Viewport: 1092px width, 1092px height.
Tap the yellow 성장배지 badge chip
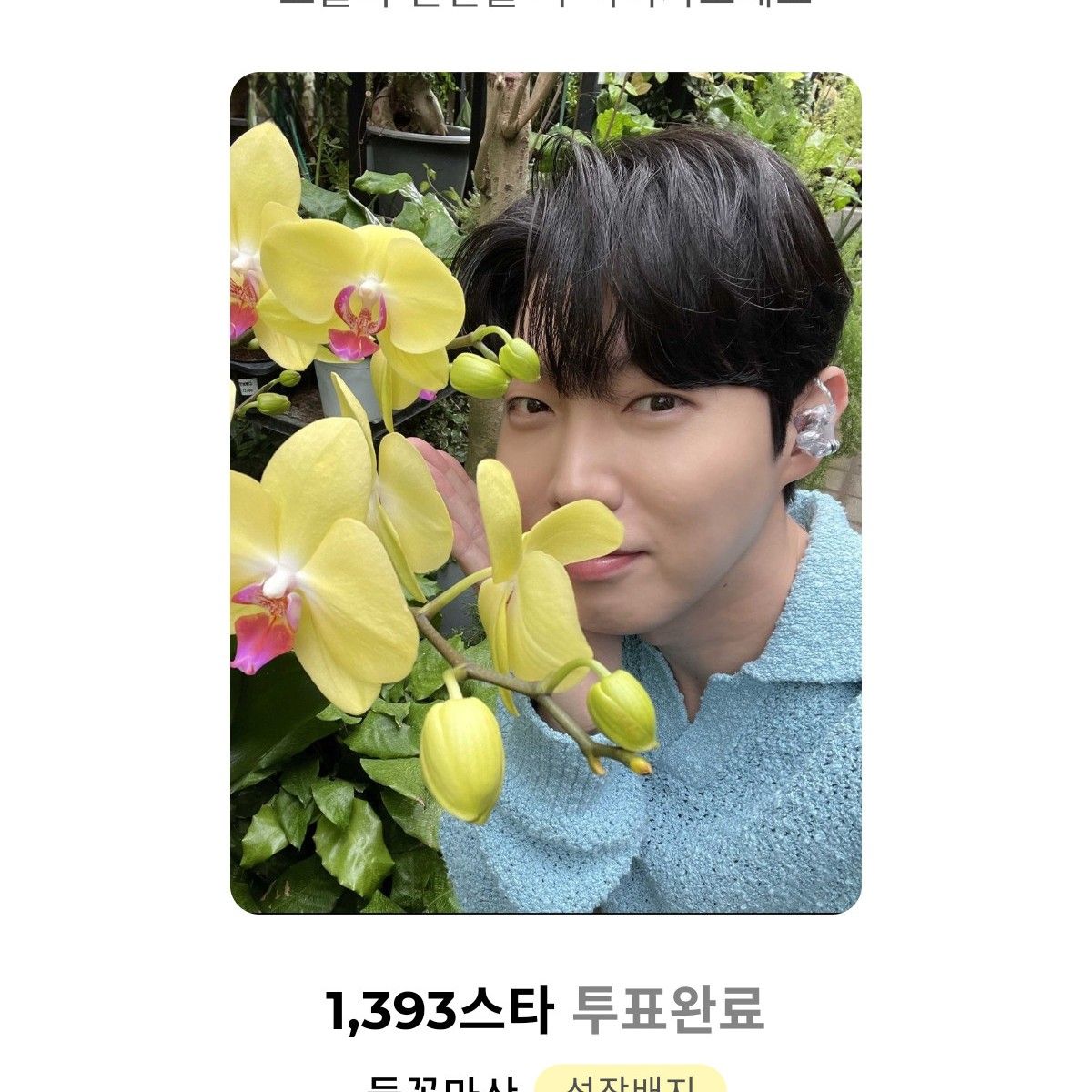(x=630, y=1081)
